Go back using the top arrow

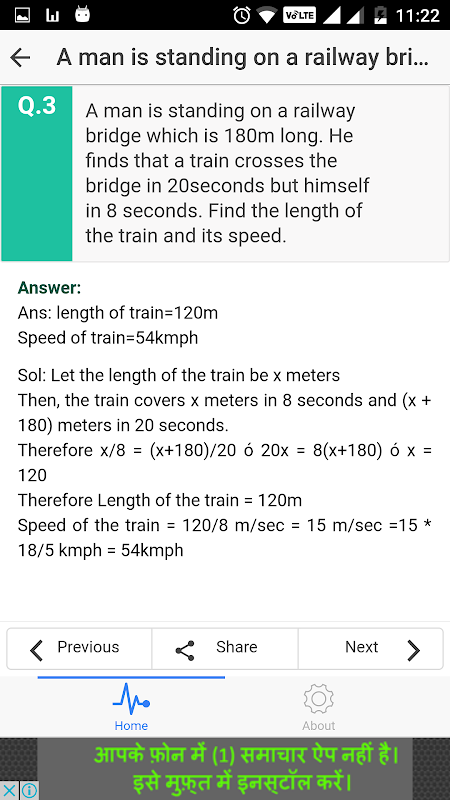tap(20, 58)
